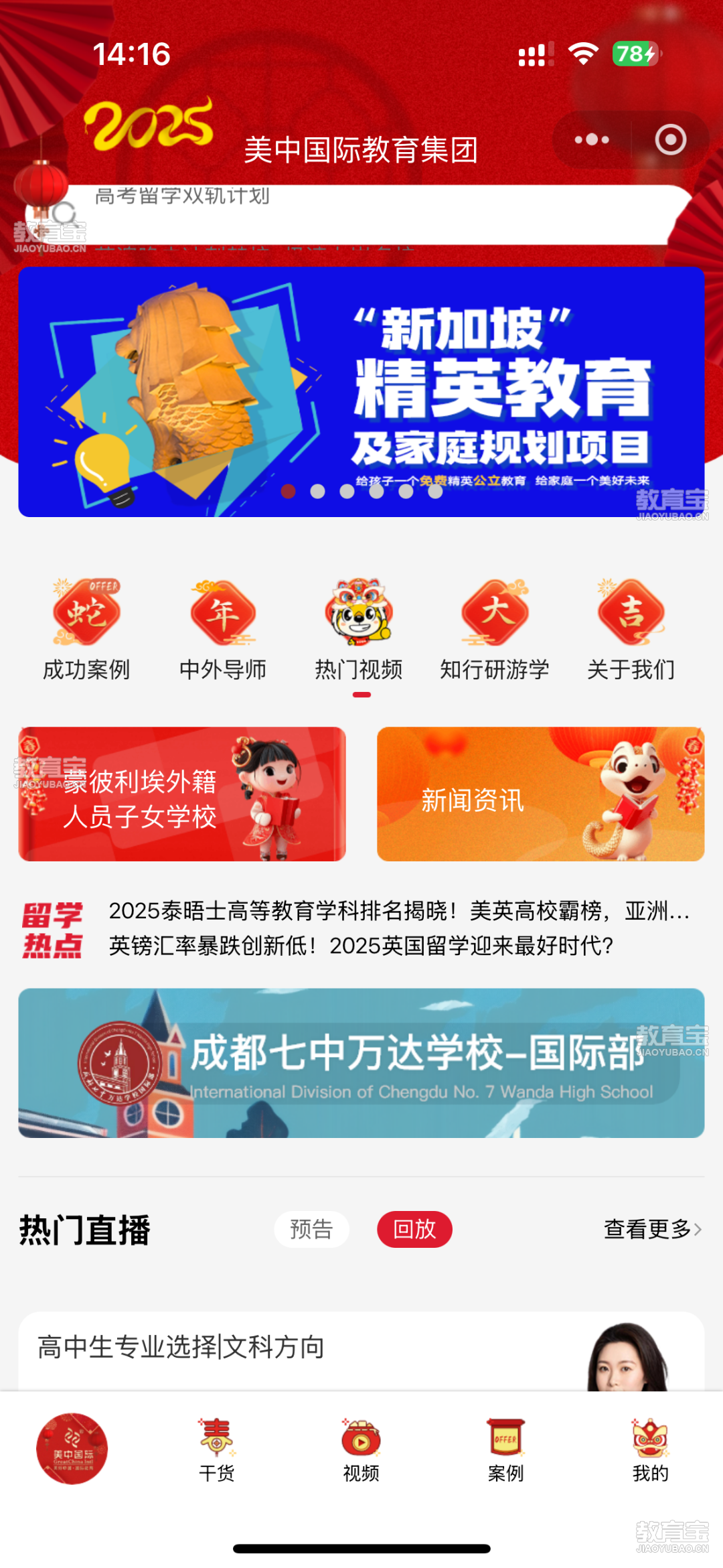This screenshot has height=1568, width=723.
Task: Open the mini program more options menu
Action: point(592,139)
